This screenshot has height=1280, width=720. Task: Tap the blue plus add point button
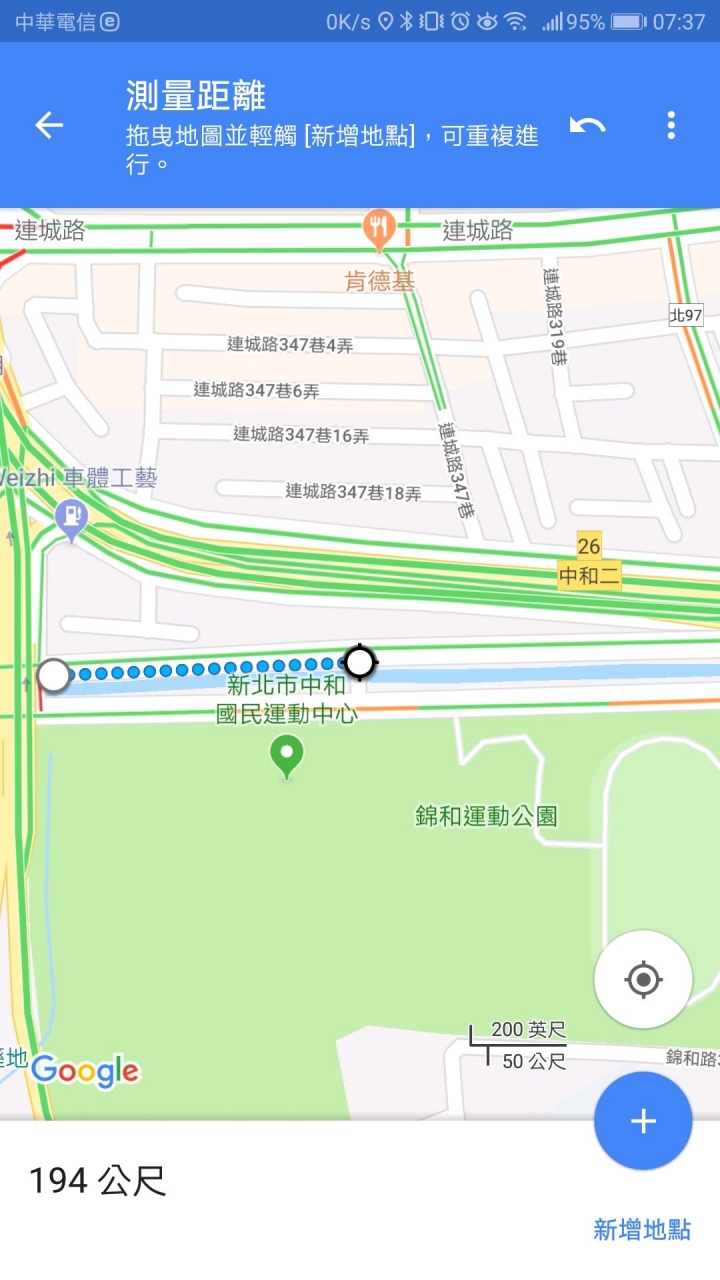pos(643,1121)
